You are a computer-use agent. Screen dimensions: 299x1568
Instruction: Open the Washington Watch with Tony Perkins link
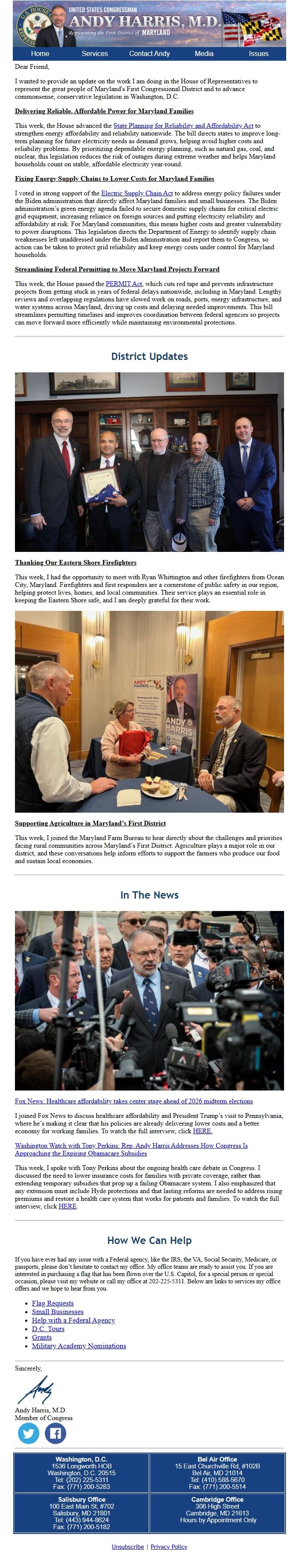click(x=131, y=1146)
